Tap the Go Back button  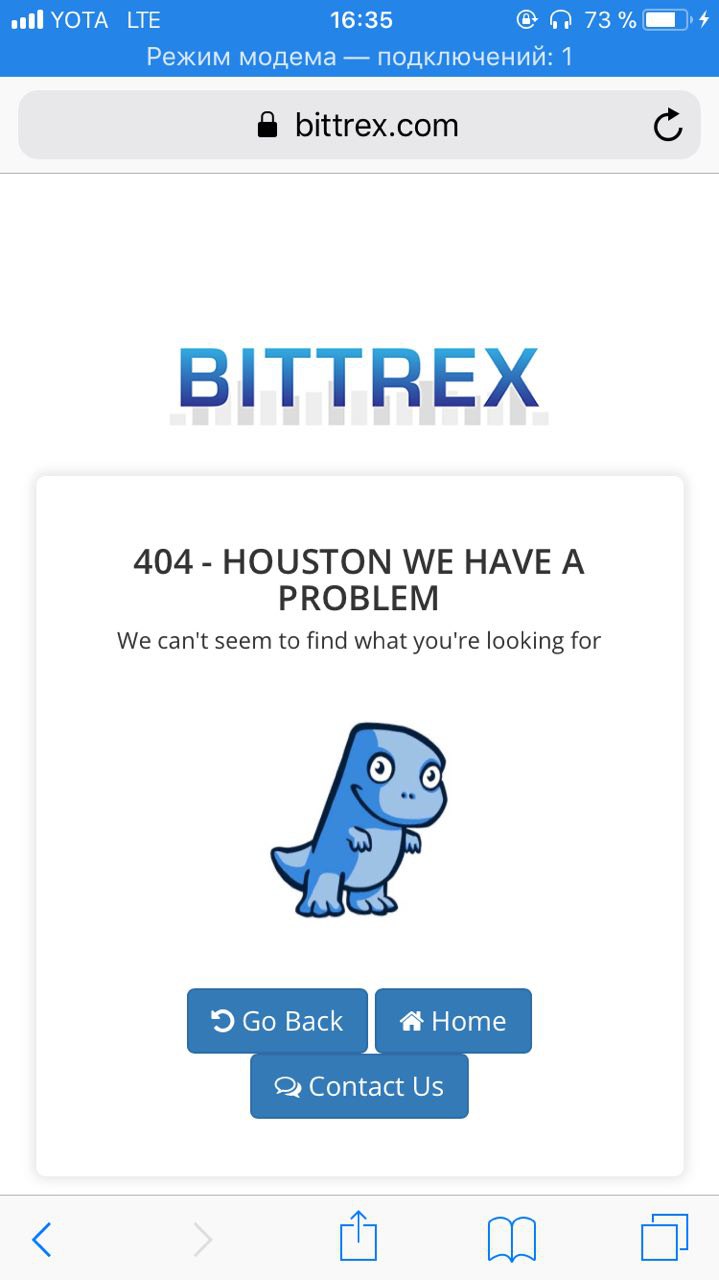(x=277, y=1021)
